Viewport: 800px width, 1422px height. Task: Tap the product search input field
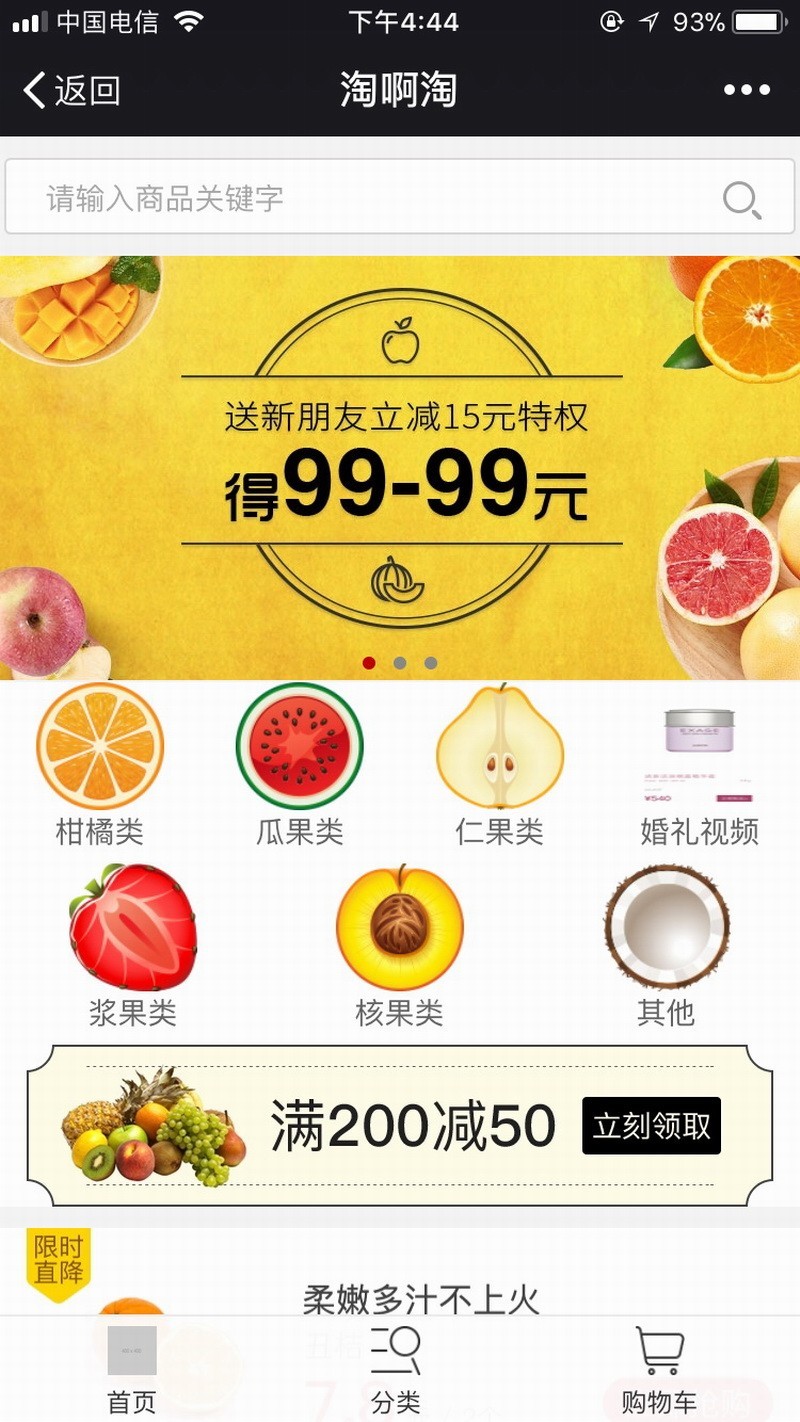click(x=350, y=200)
